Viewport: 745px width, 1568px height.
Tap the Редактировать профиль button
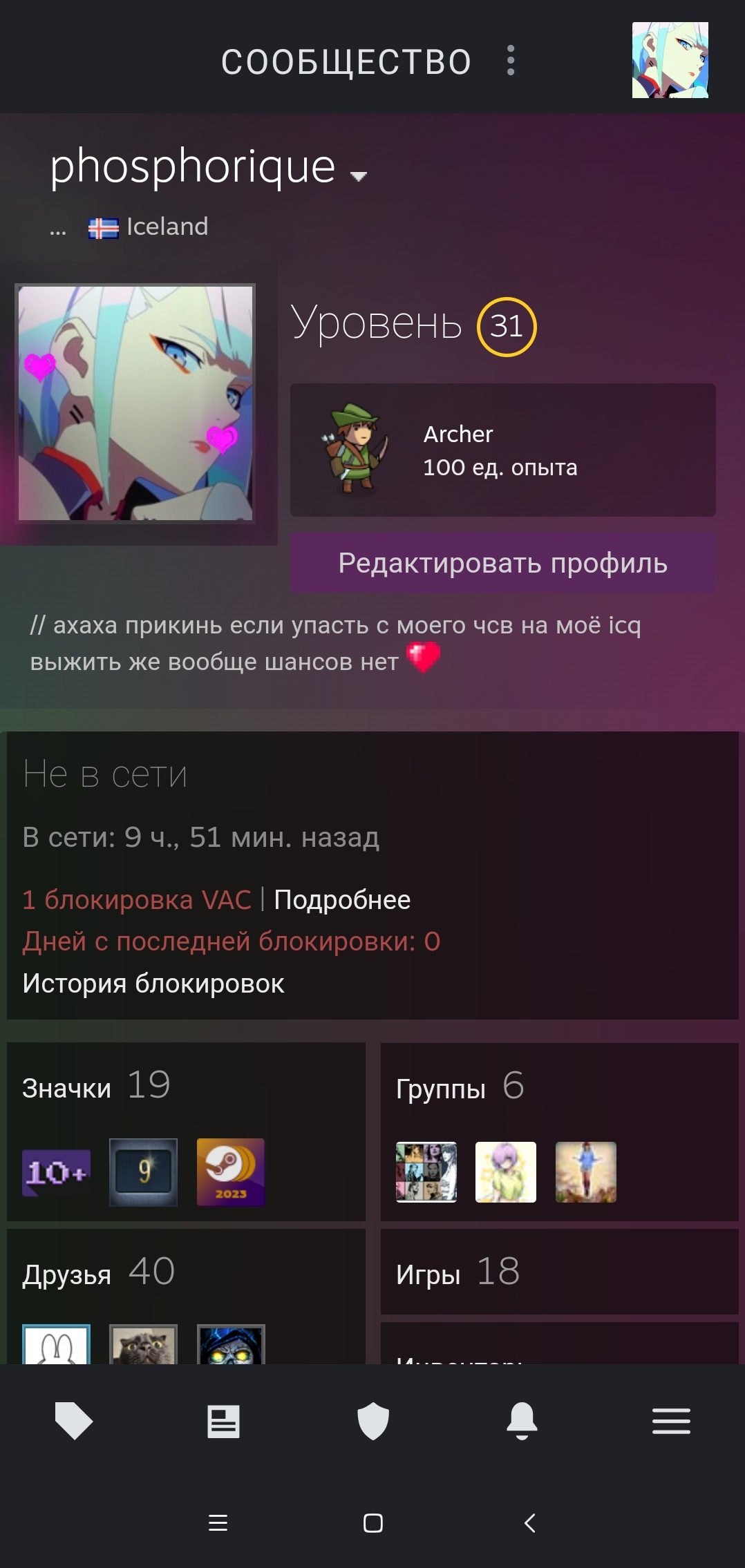click(502, 563)
